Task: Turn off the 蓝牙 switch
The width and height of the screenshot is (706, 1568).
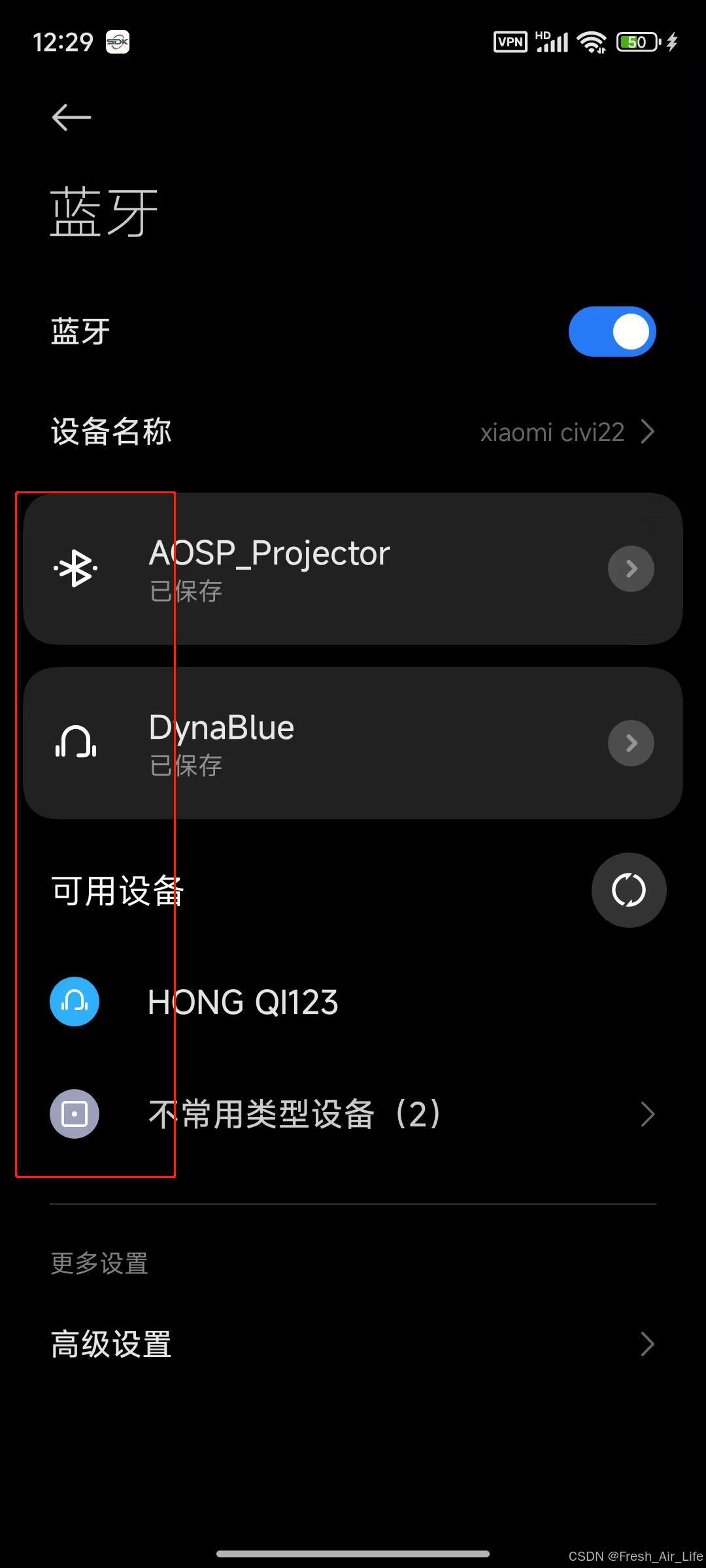Action: point(612,332)
